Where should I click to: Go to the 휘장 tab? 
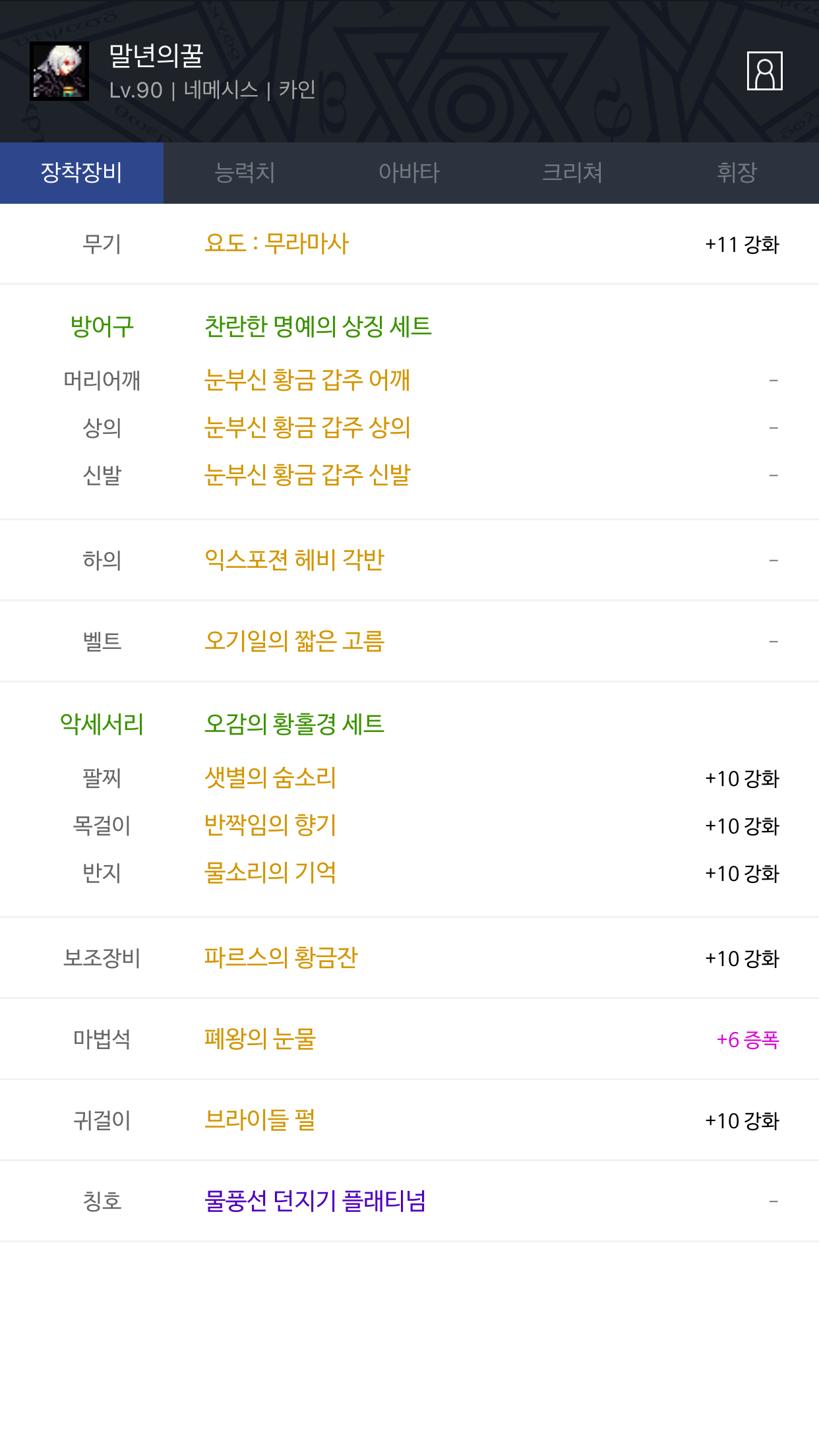(x=737, y=173)
